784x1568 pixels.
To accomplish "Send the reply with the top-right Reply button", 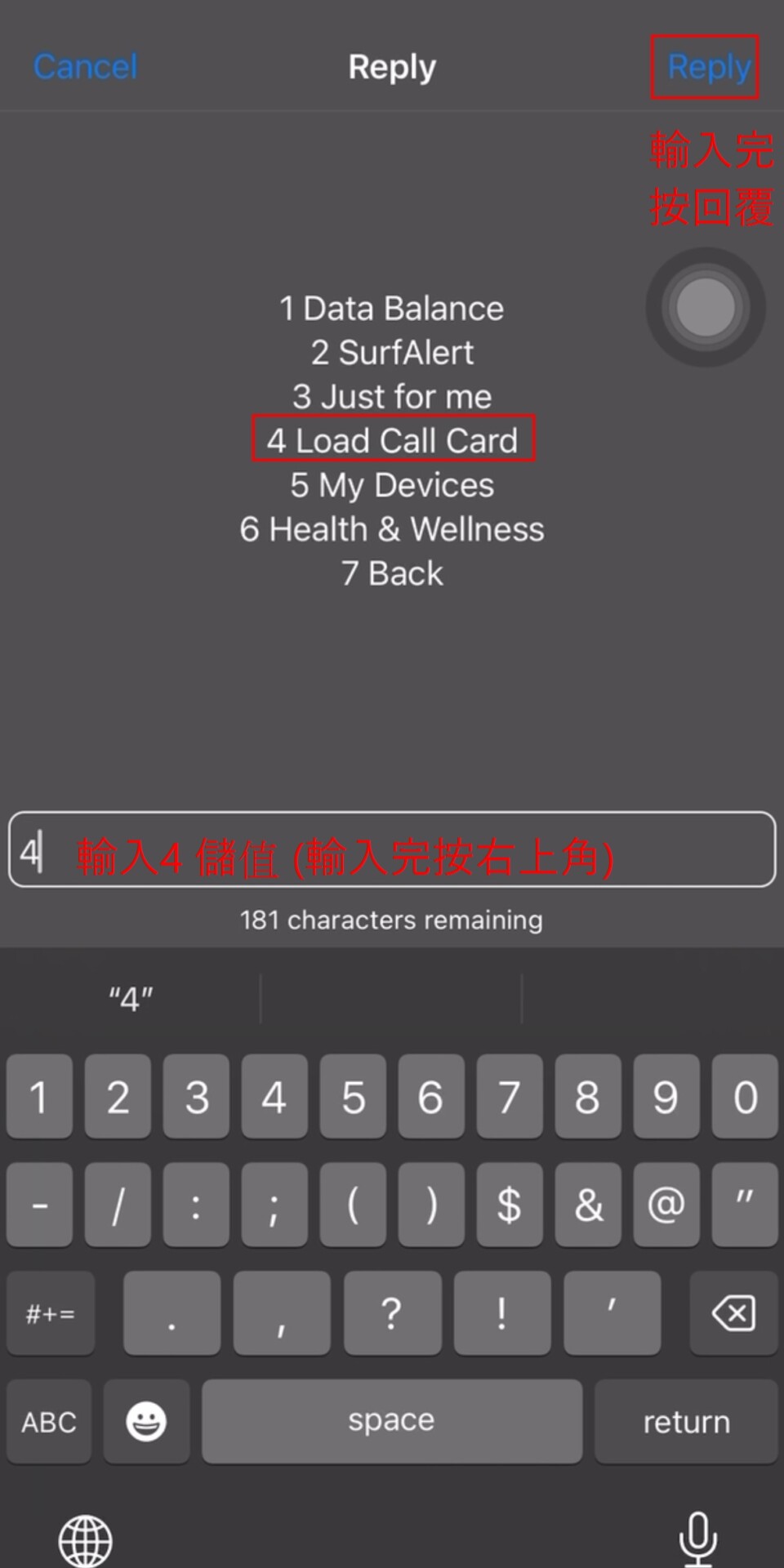I will click(707, 67).
